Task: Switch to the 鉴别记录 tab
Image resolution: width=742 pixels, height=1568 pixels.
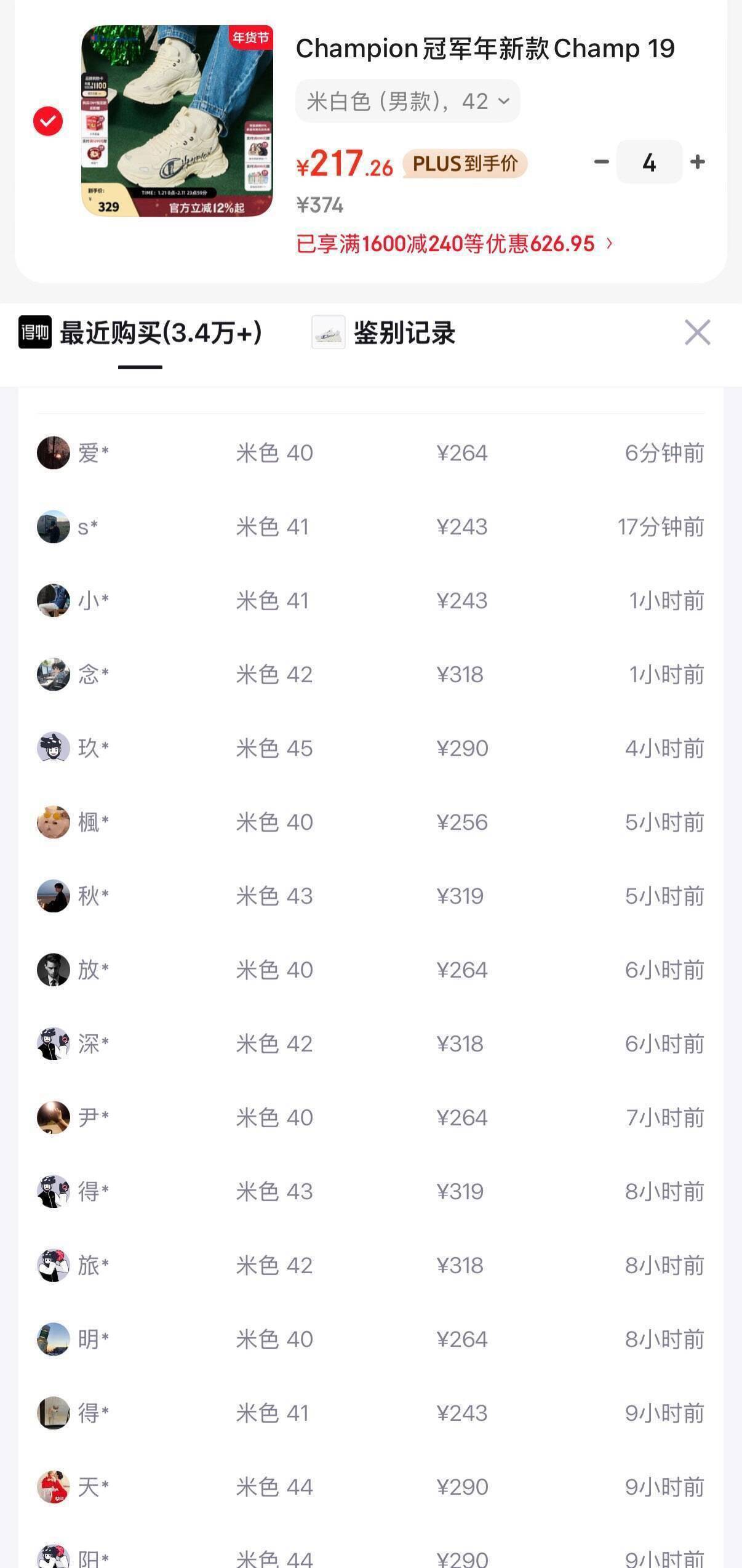Action: 384,334
